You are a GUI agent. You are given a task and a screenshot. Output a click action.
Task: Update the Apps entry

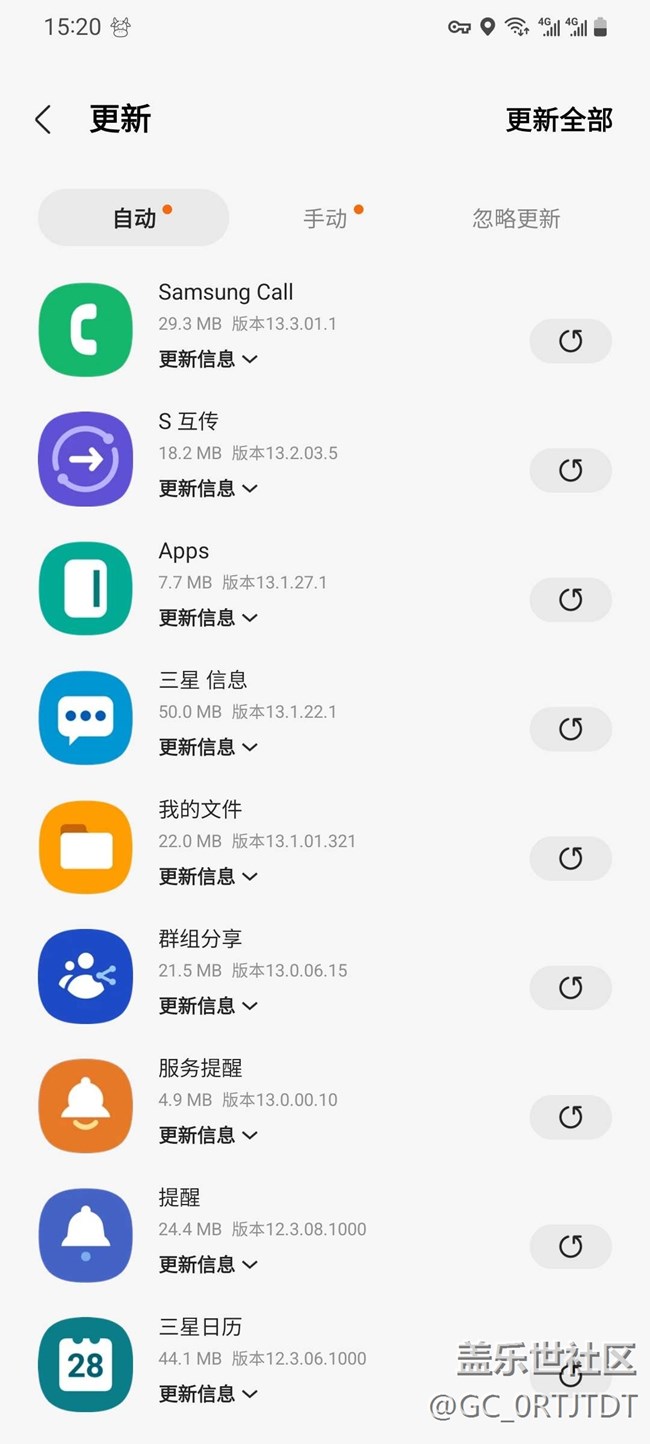coord(570,599)
